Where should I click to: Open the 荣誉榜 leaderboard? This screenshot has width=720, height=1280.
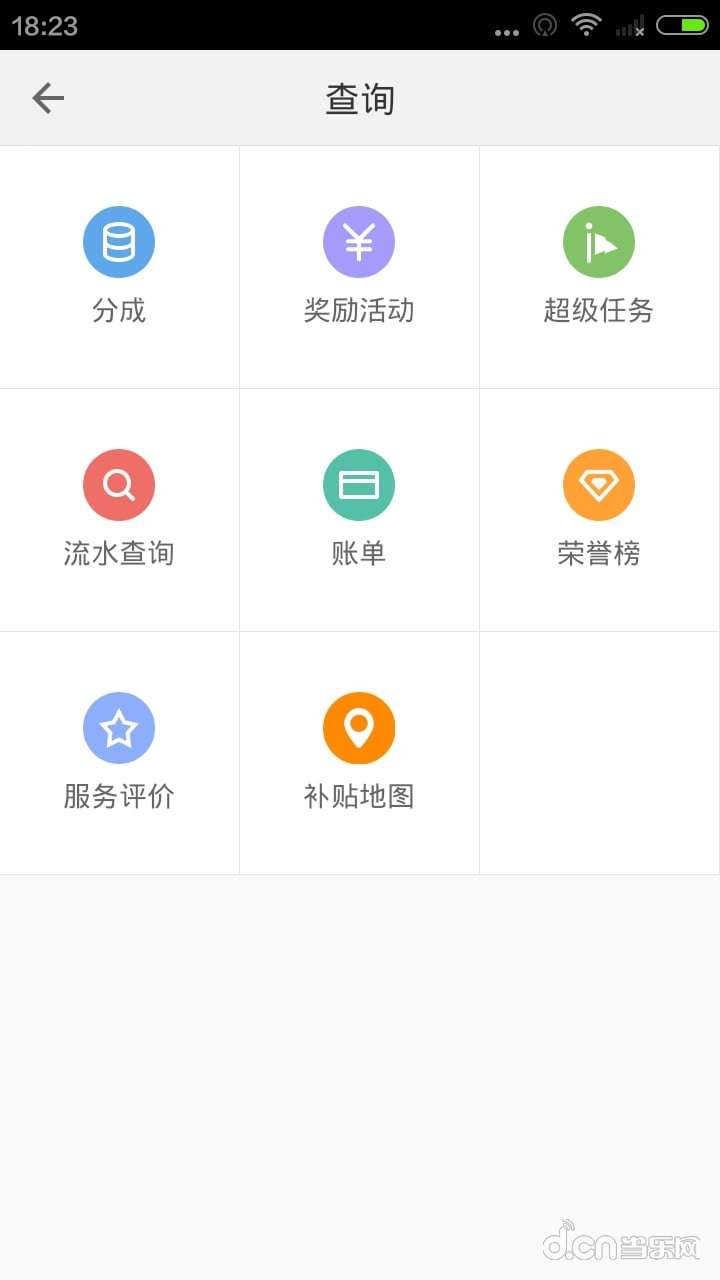(x=599, y=510)
